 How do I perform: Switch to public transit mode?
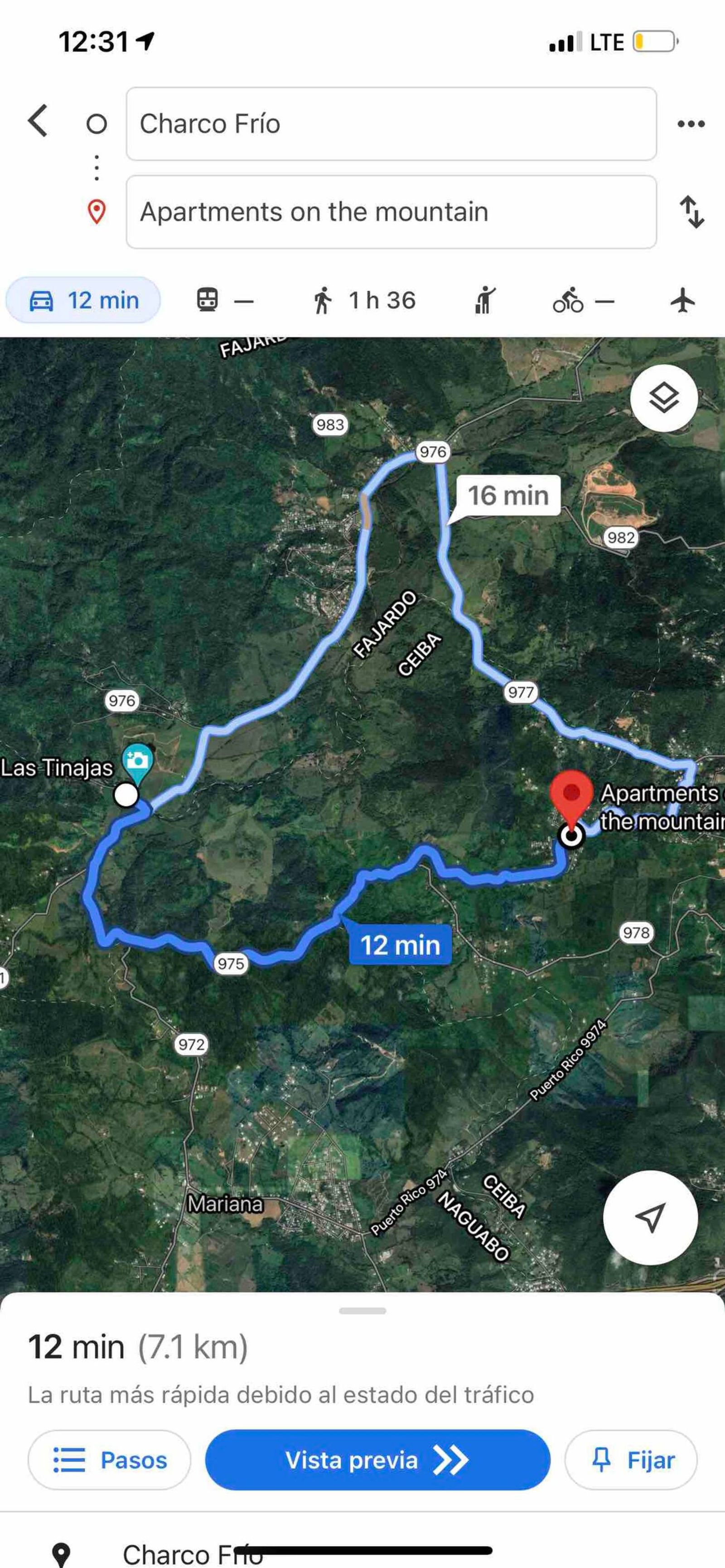pyautogui.click(x=223, y=300)
